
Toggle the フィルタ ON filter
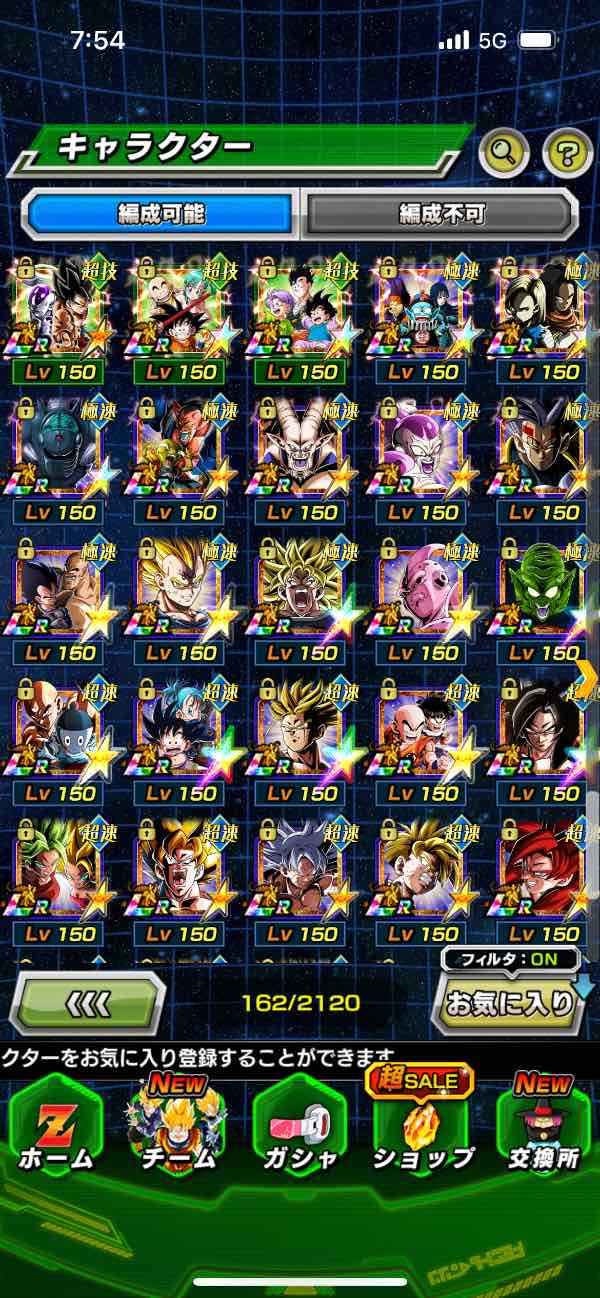pos(510,960)
